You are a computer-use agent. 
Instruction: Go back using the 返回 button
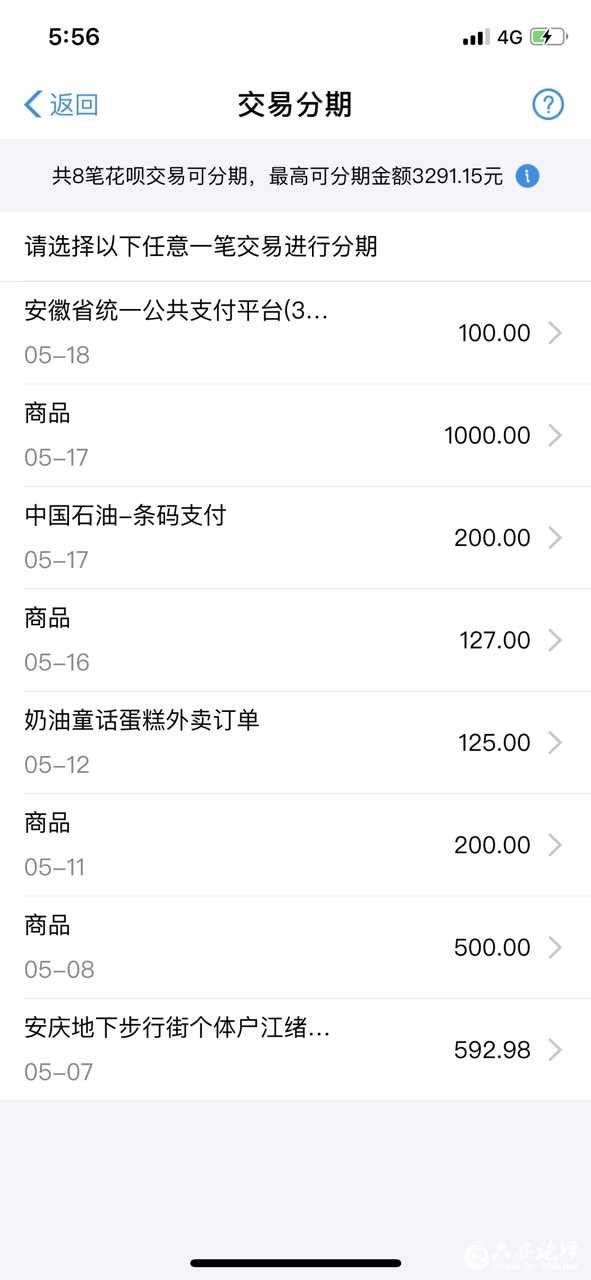[61, 104]
